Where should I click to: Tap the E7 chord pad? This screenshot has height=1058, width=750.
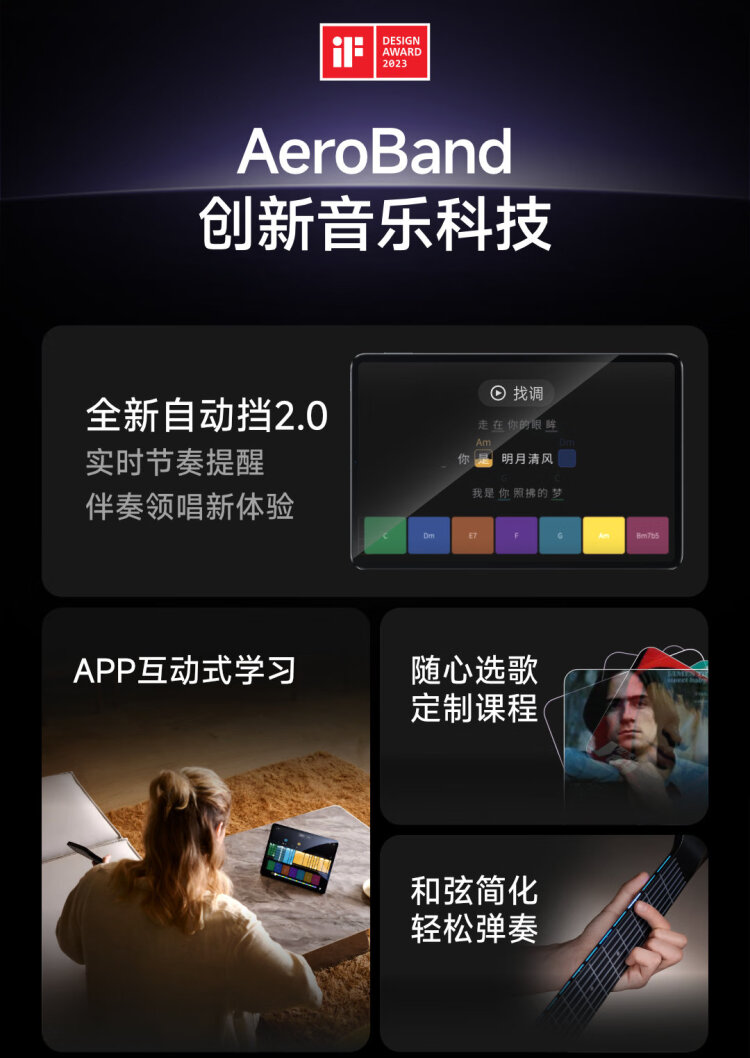point(471,535)
